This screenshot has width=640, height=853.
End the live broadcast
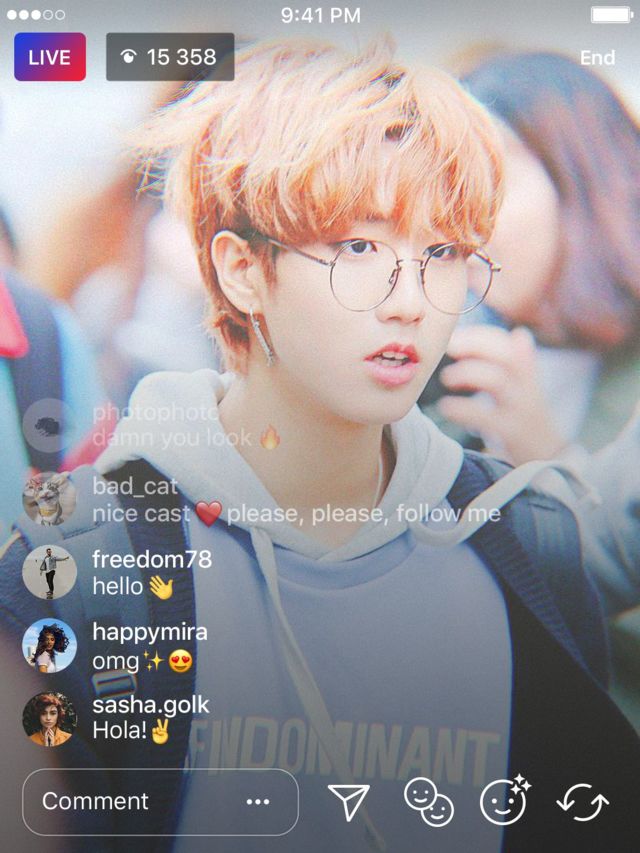pos(597,57)
